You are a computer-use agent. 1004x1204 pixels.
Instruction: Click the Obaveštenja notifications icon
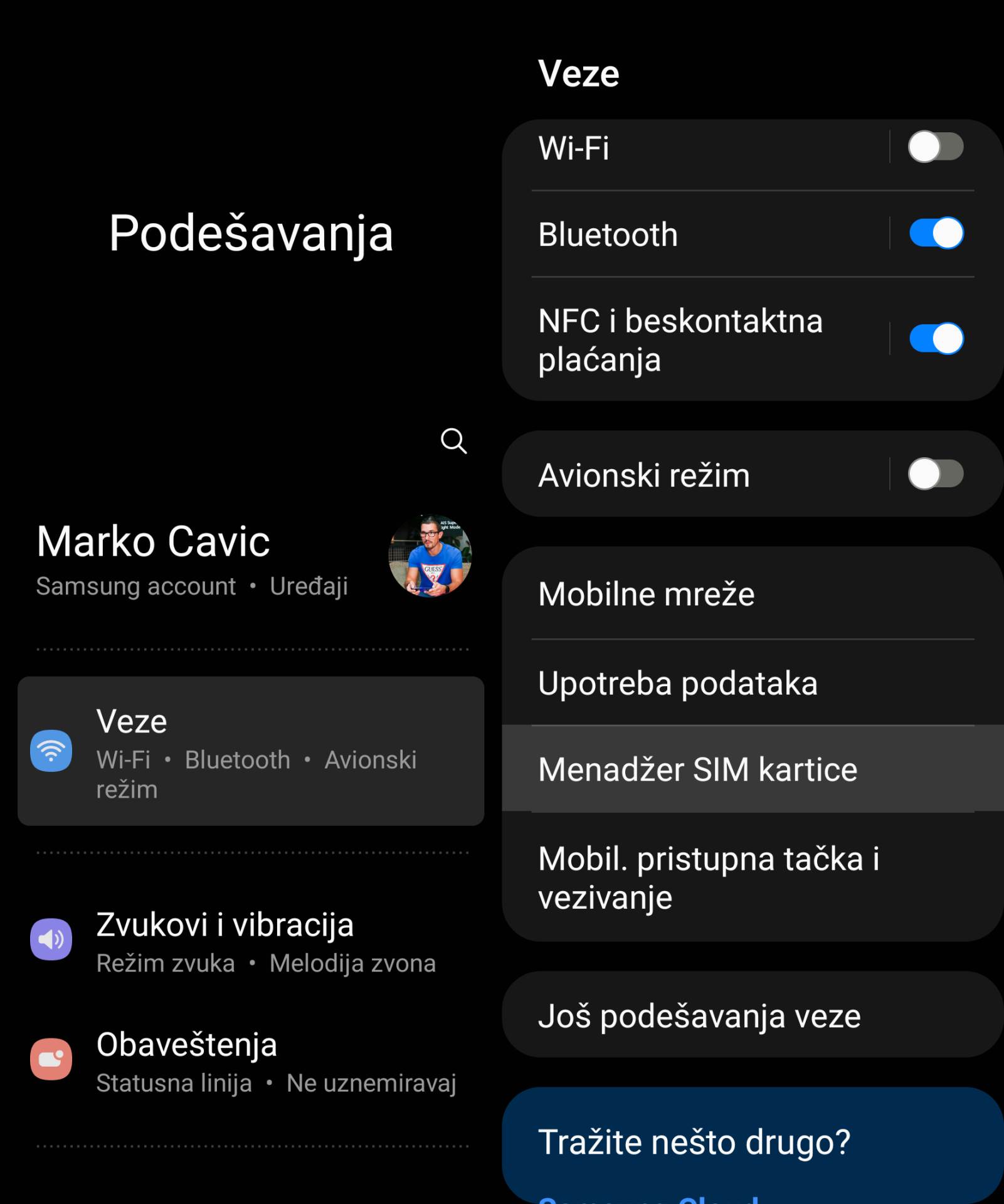[x=51, y=1060]
